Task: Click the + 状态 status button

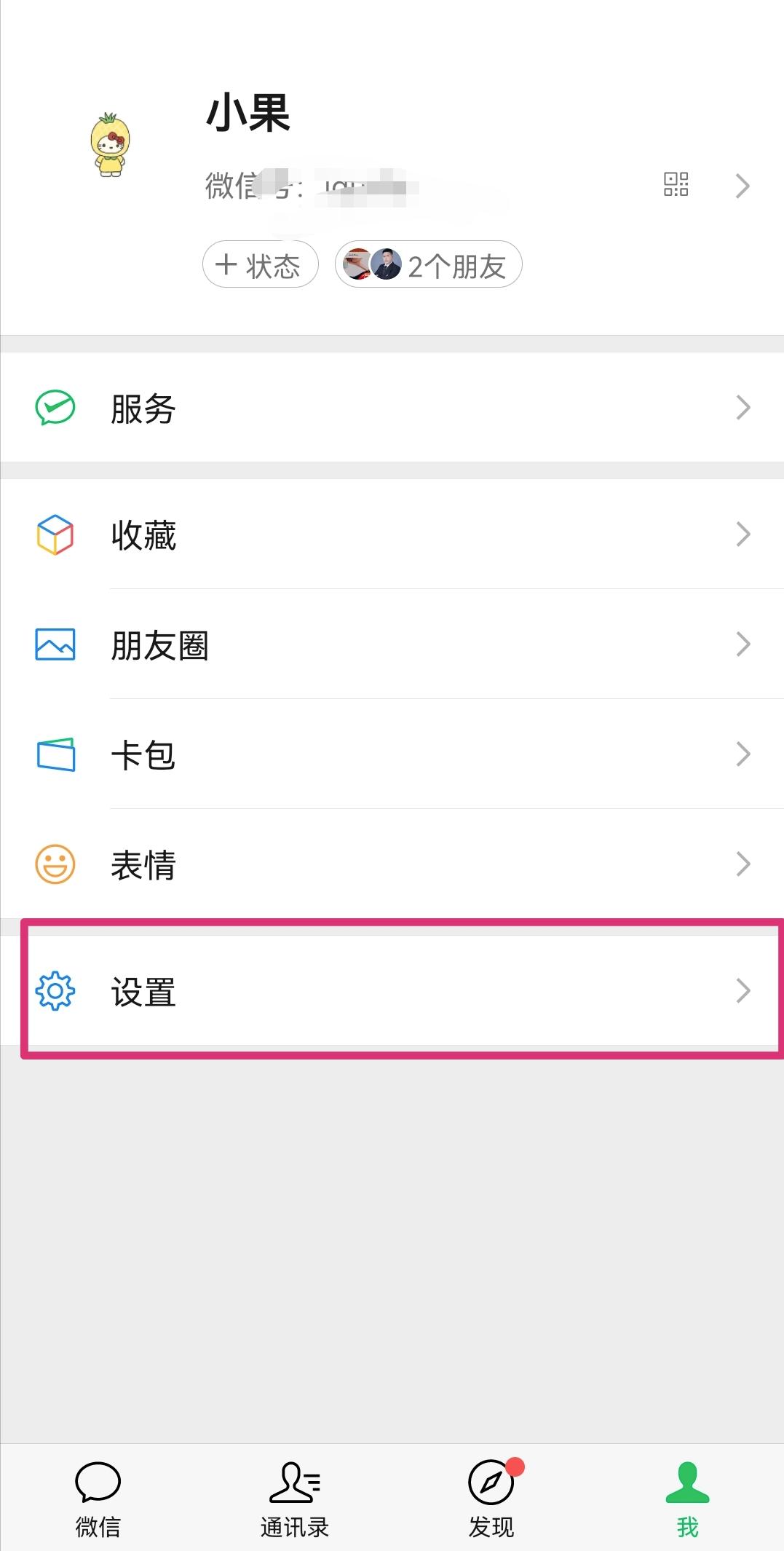Action: 260,265
